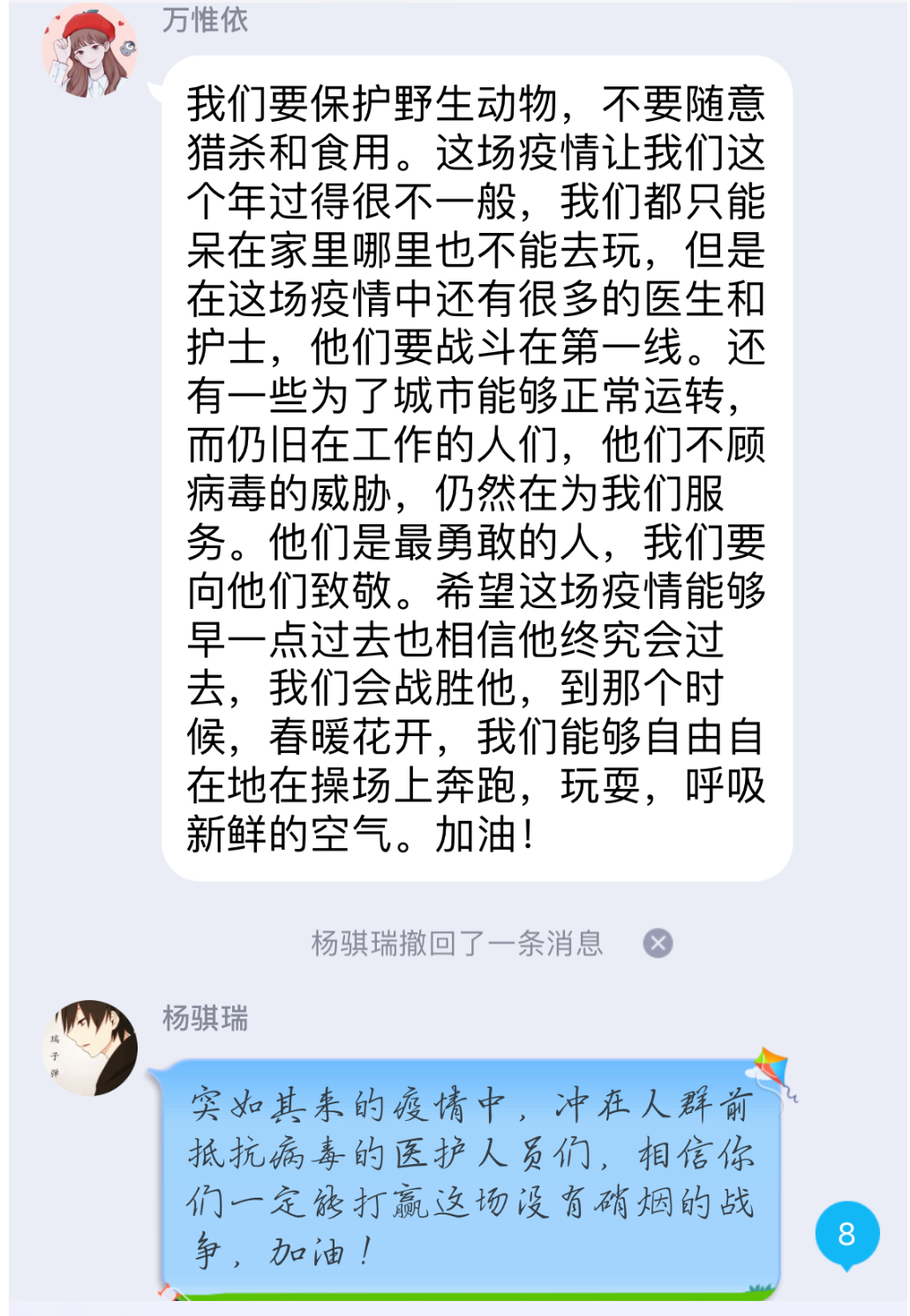Viewport: 910px width, 1316px height.
Task: Open 万惟依's profile avatar
Action: 90,51
